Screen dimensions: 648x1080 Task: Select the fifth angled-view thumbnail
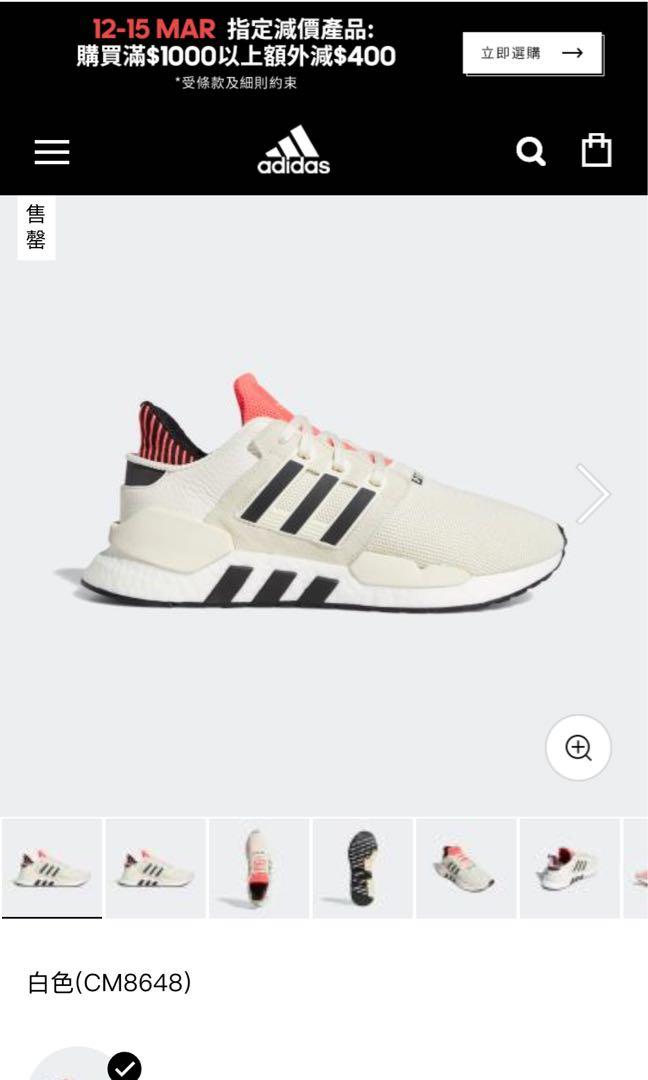[x=466, y=868]
